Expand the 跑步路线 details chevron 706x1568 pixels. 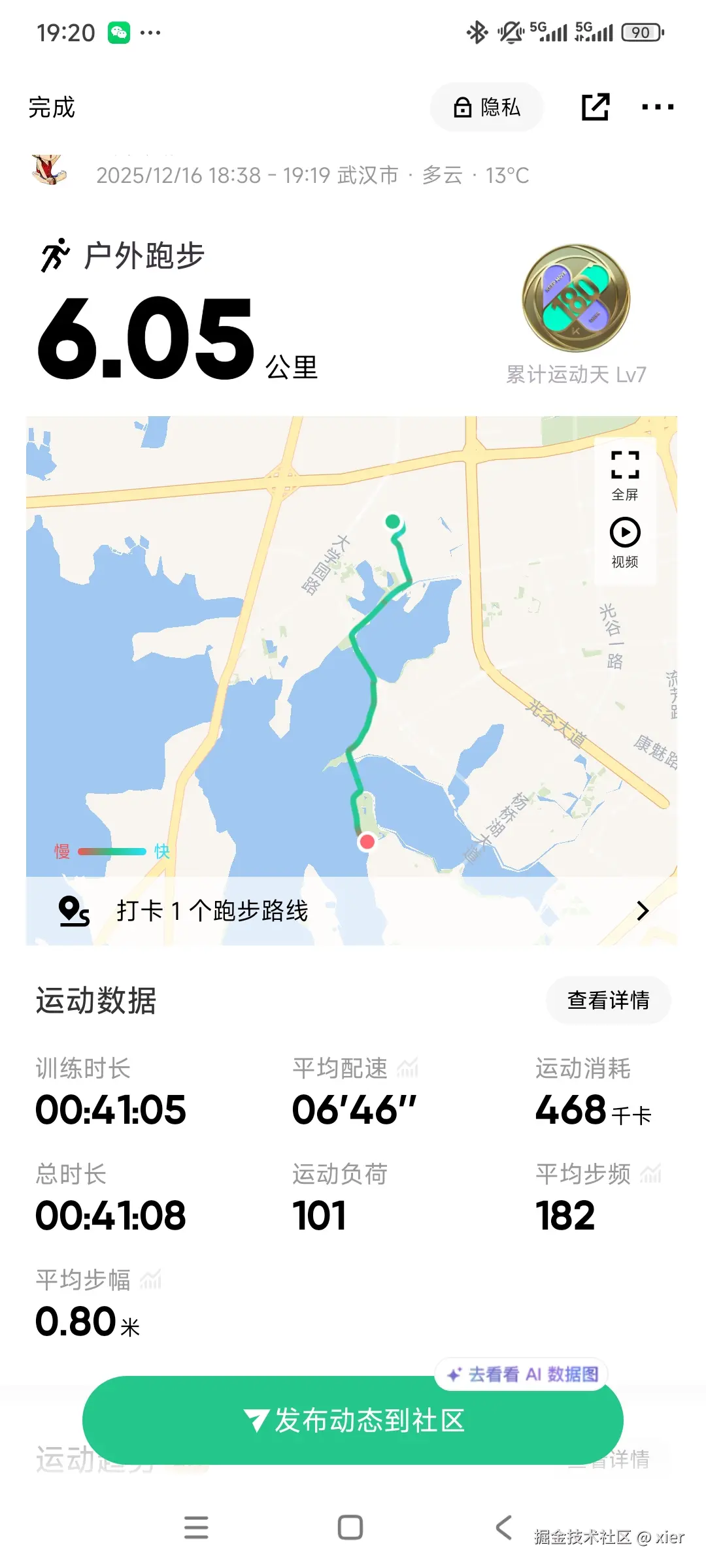click(x=643, y=909)
